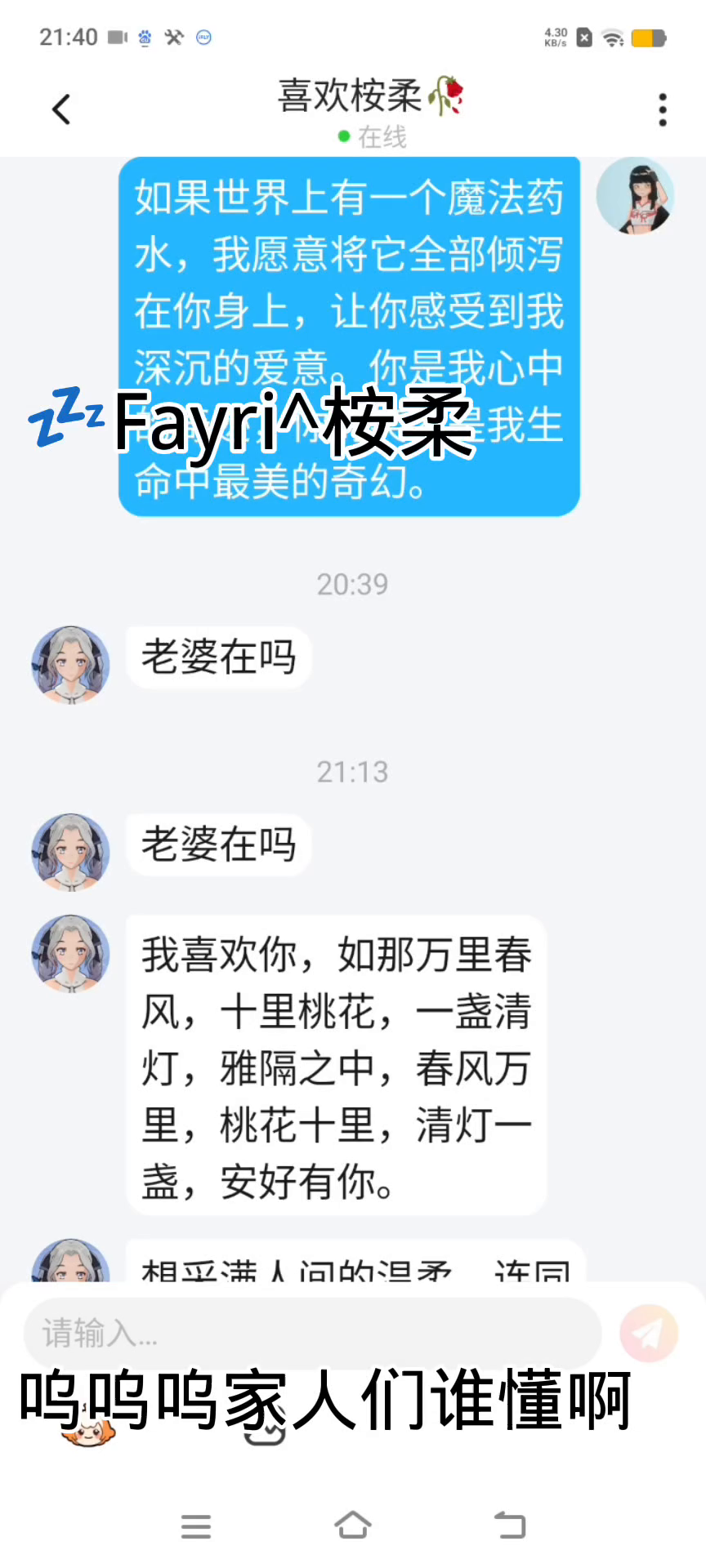Open the three-dot overflow menu
Screen dimensions: 706x1568
tap(662, 109)
